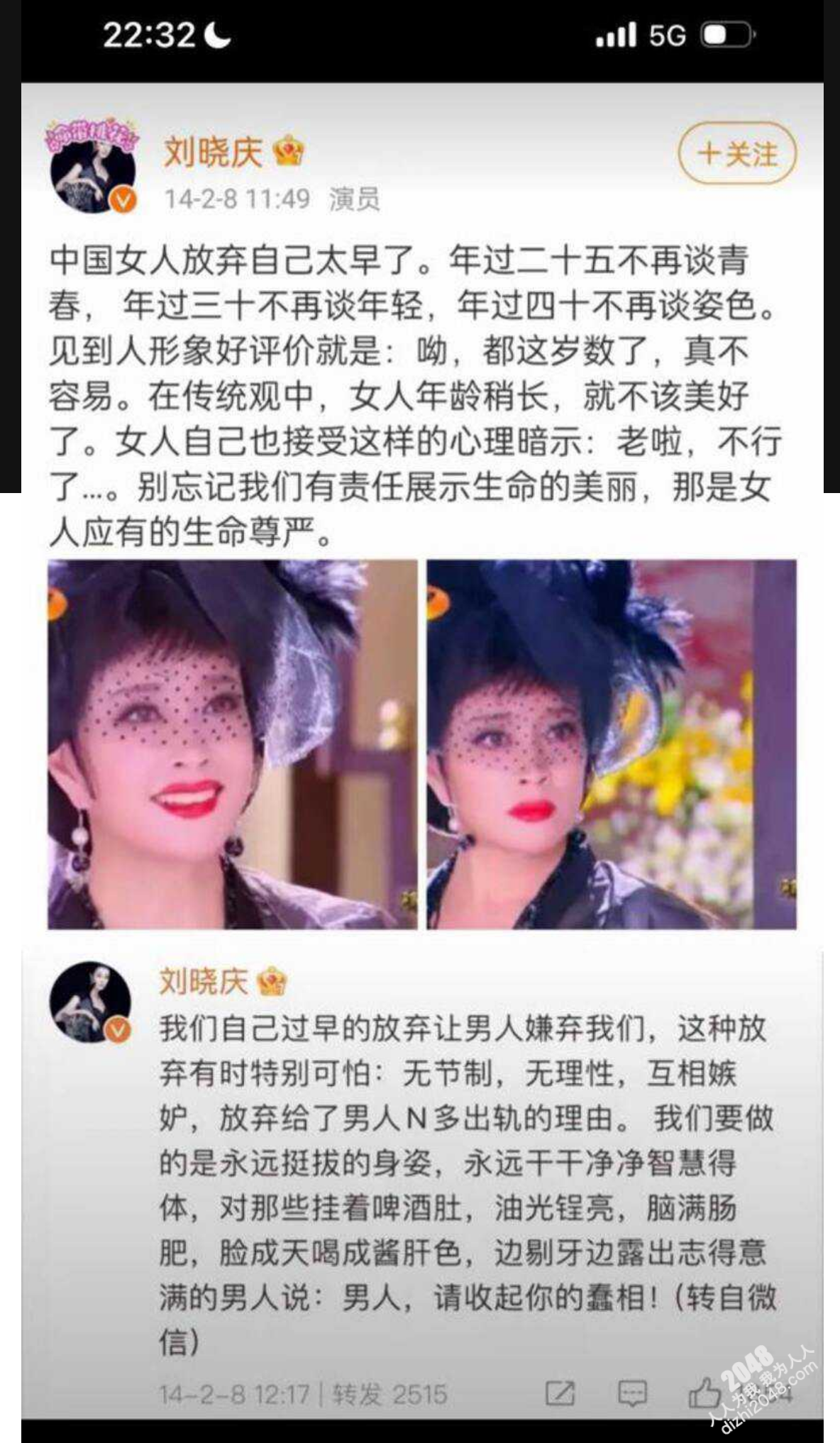Follow 刘晓庆 with the +关注 button
The width and height of the screenshot is (840, 1443).
click(x=737, y=154)
